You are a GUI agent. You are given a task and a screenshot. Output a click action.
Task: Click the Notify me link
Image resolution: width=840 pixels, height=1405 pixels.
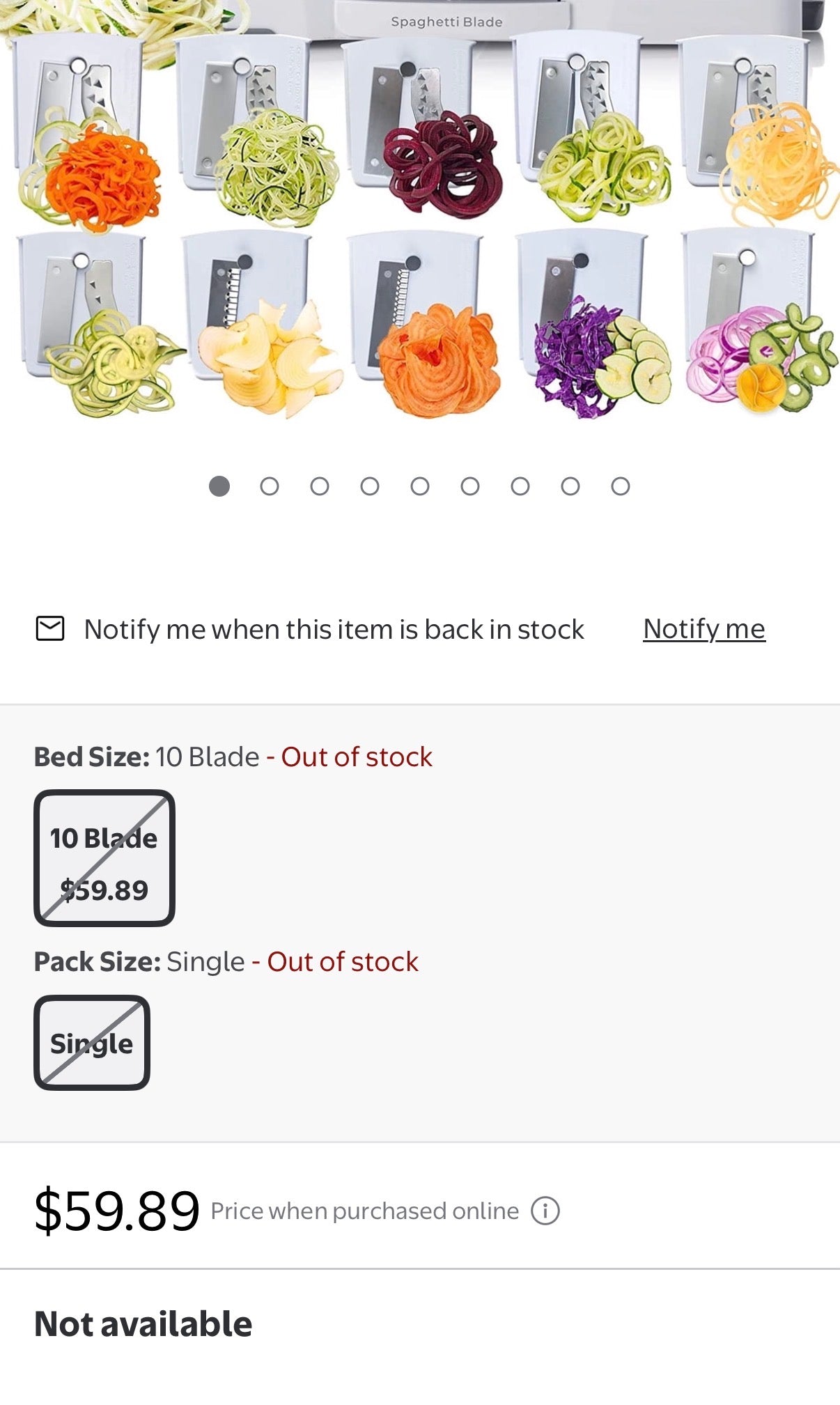pos(704,628)
